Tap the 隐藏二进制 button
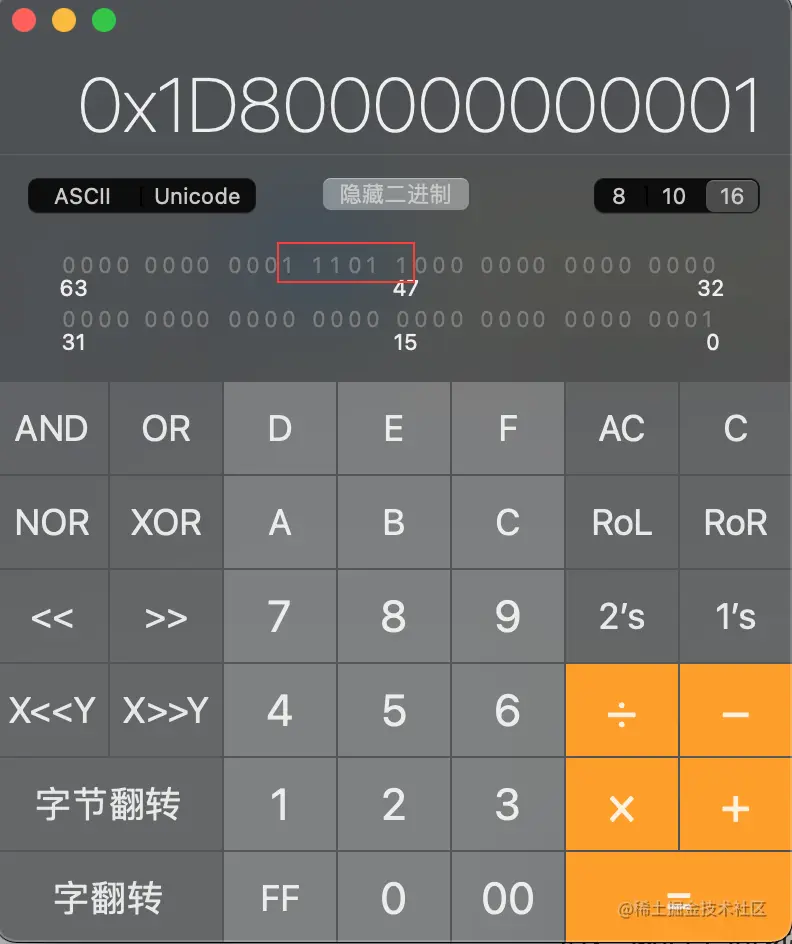The image size is (792, 944). [395, 194]
